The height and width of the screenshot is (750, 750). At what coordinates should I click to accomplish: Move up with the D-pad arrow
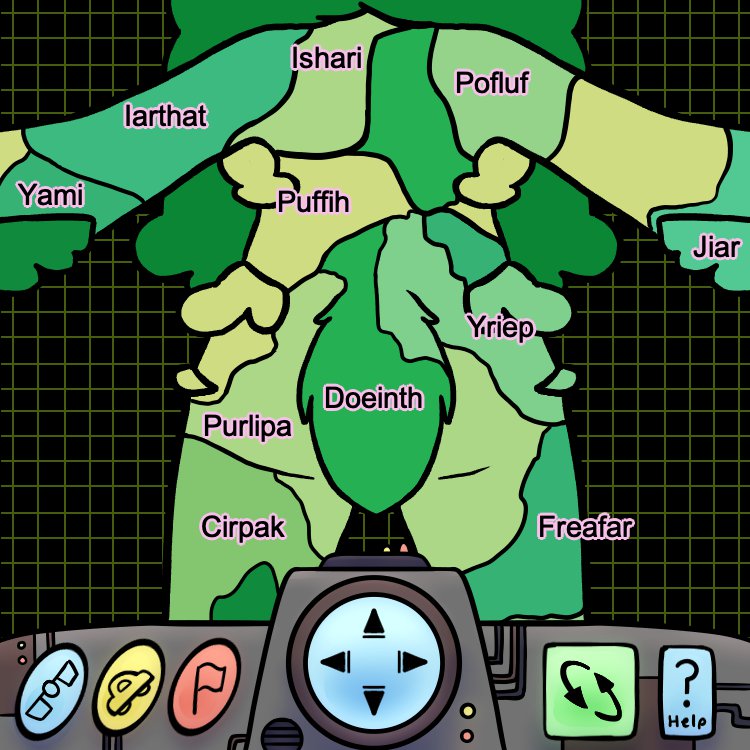pyautogui.click(x=374, y=624)
